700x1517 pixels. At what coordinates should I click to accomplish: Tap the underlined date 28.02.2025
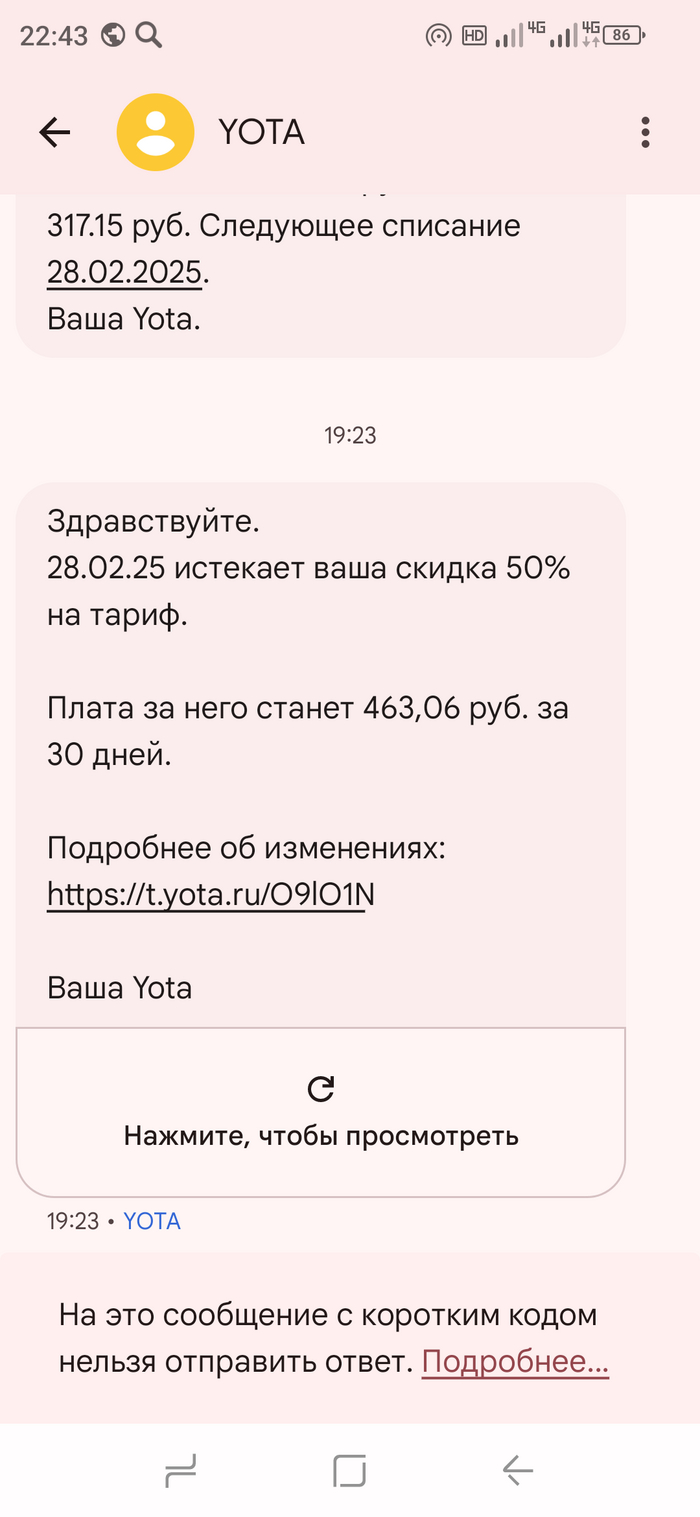(x=125, y=273)
